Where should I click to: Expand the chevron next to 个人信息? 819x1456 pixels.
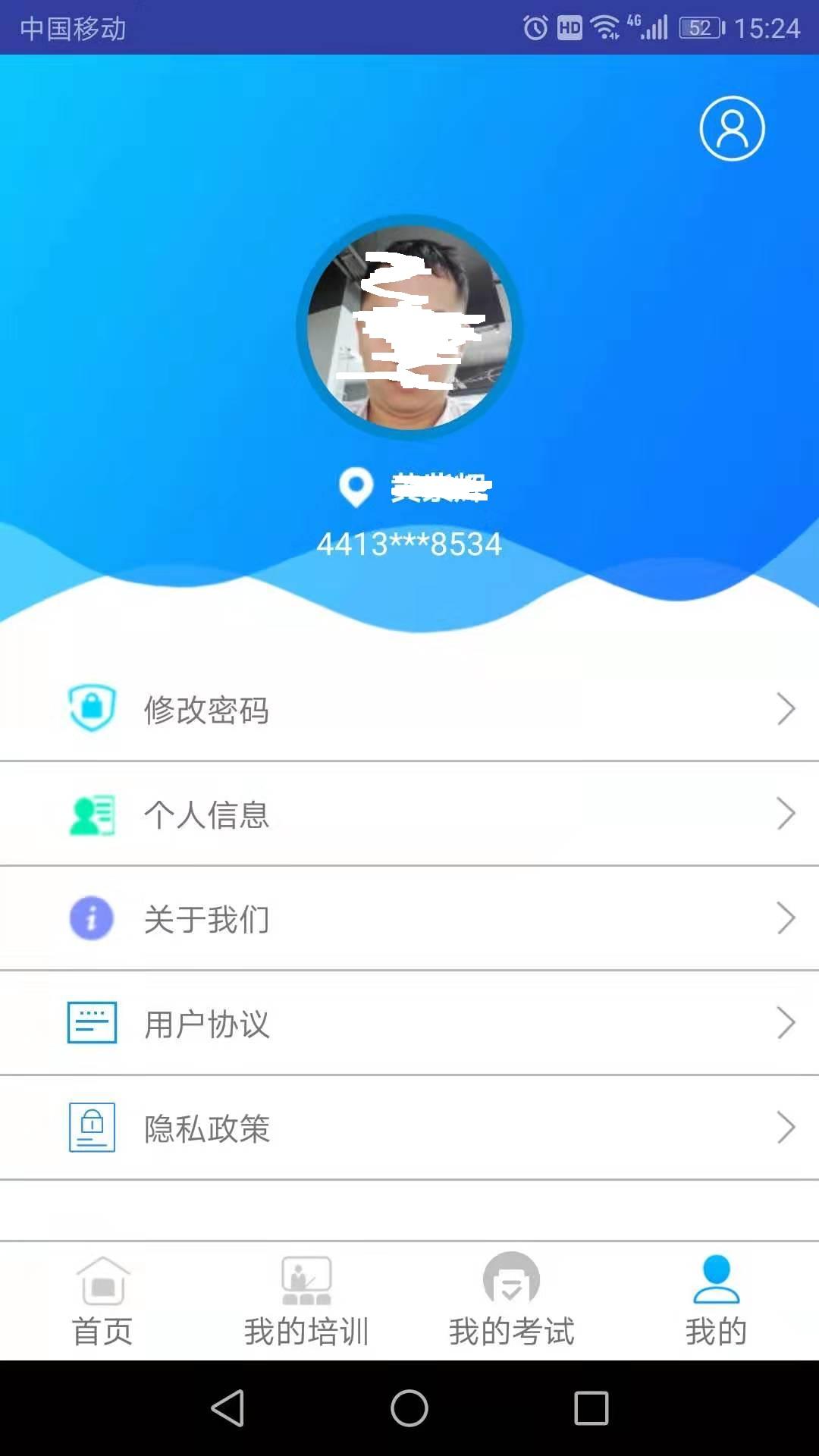(786, 814)
